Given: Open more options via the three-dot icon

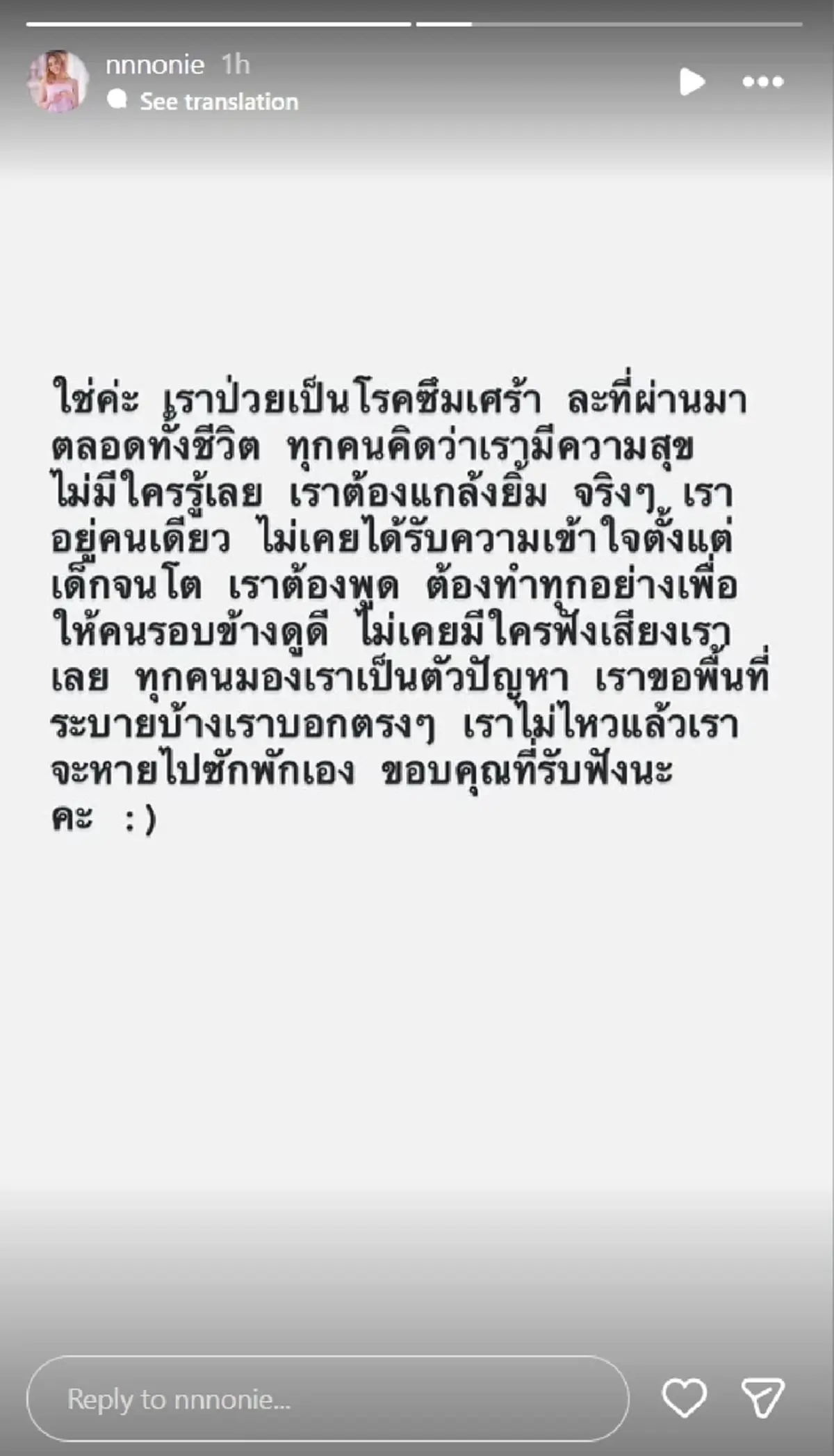Looking at the screenshot, I should (x=762, y=83).
